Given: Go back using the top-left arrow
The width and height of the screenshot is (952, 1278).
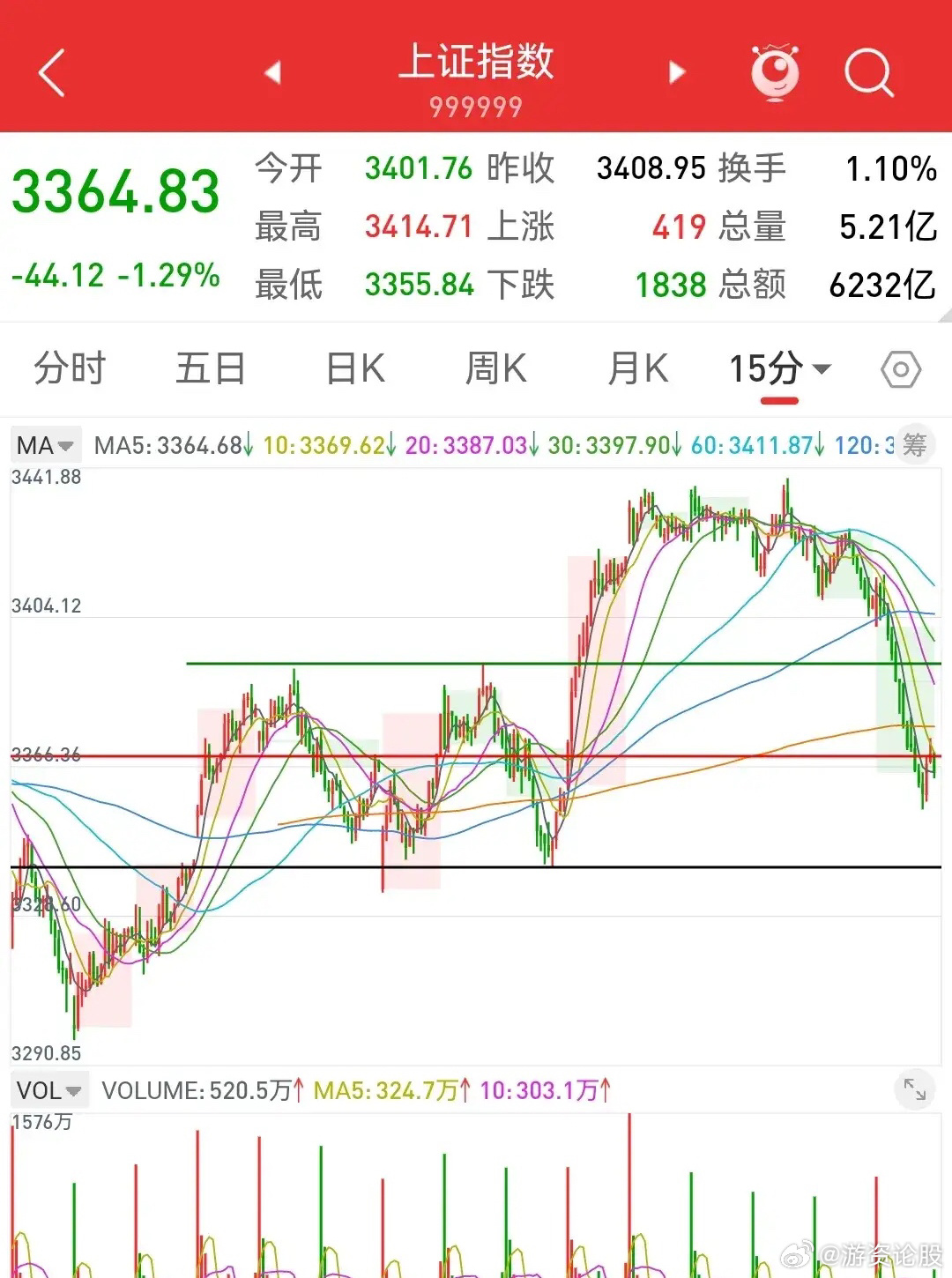Looking at the screenshot, I should click(53, 72).
